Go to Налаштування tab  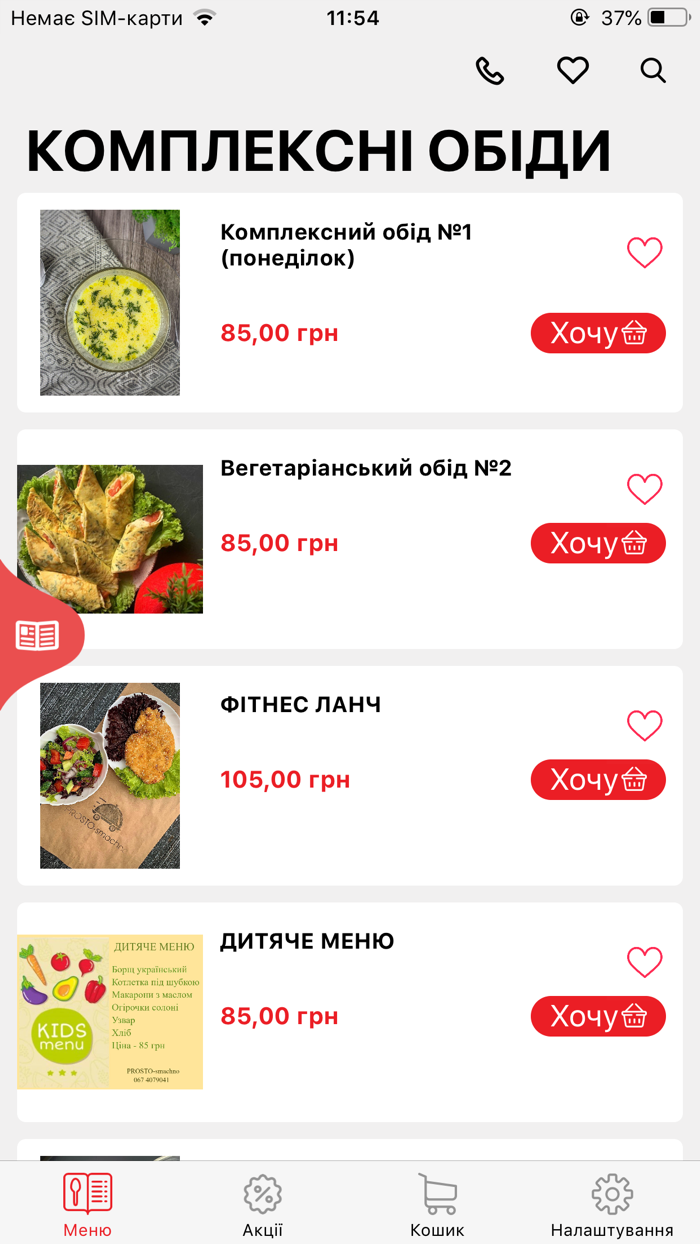click(612, 1205)
